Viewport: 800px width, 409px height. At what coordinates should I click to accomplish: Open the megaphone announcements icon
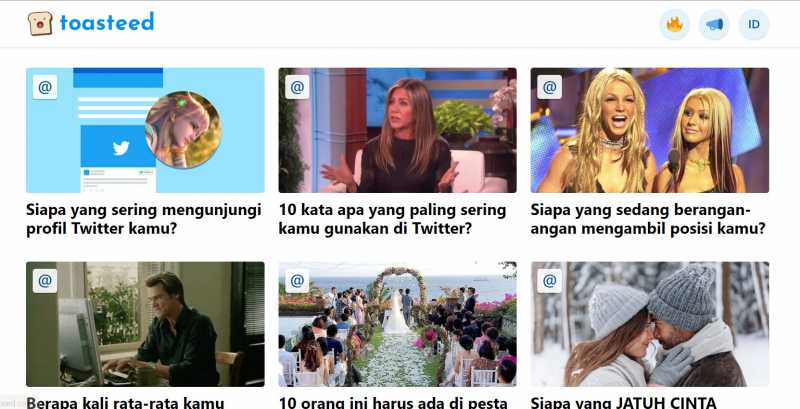(x=714, y=24)
